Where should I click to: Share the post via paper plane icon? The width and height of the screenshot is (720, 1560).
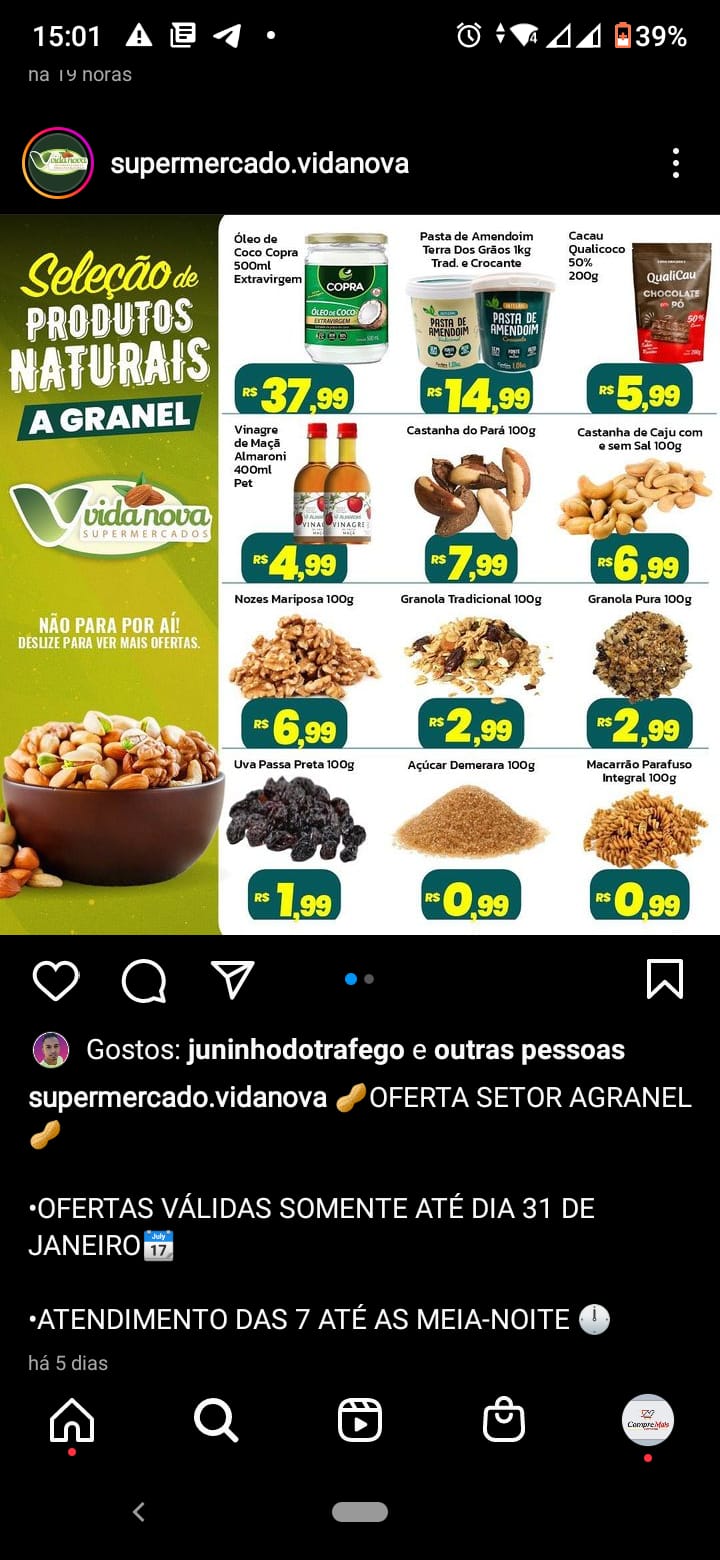click(x=232, y=980)
